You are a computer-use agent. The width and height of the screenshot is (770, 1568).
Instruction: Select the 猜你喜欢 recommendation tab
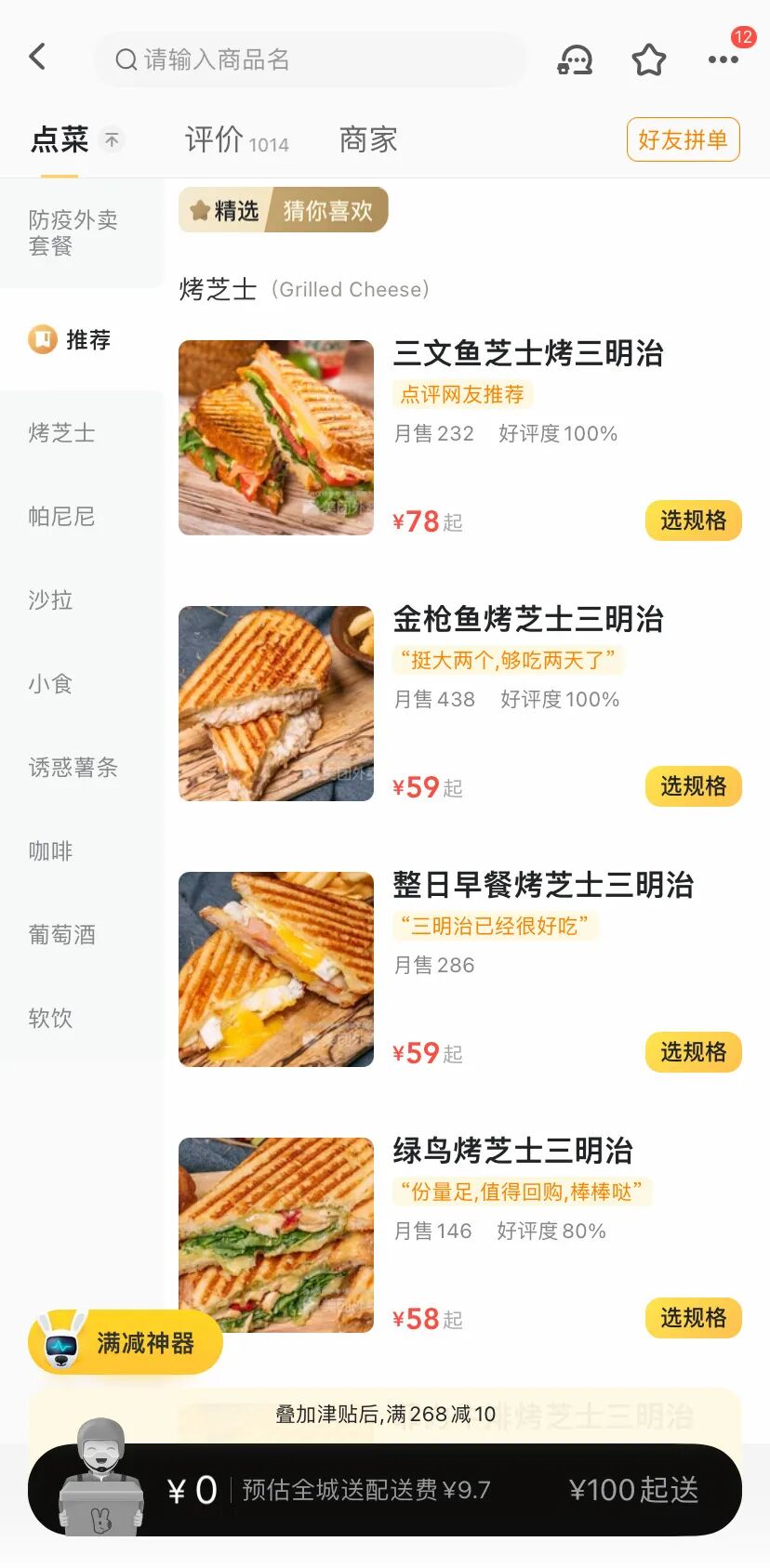tap(327, 210)
